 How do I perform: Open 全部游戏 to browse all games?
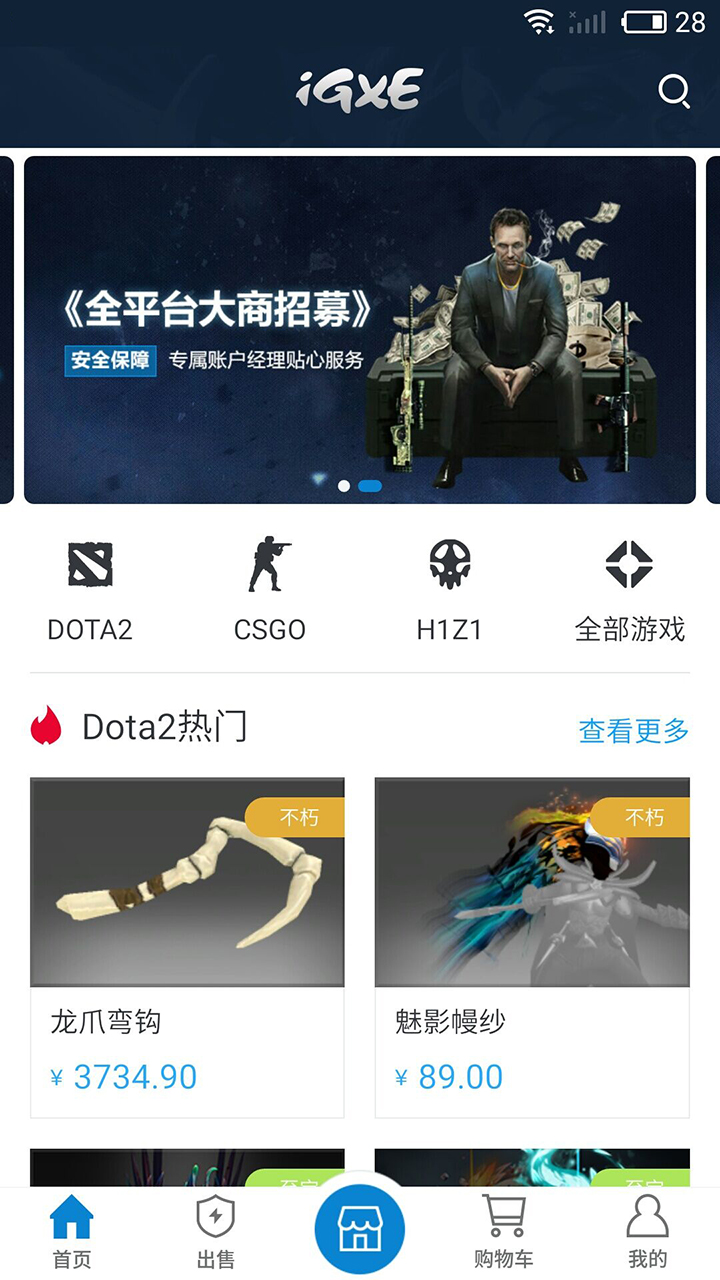(629, 565)
